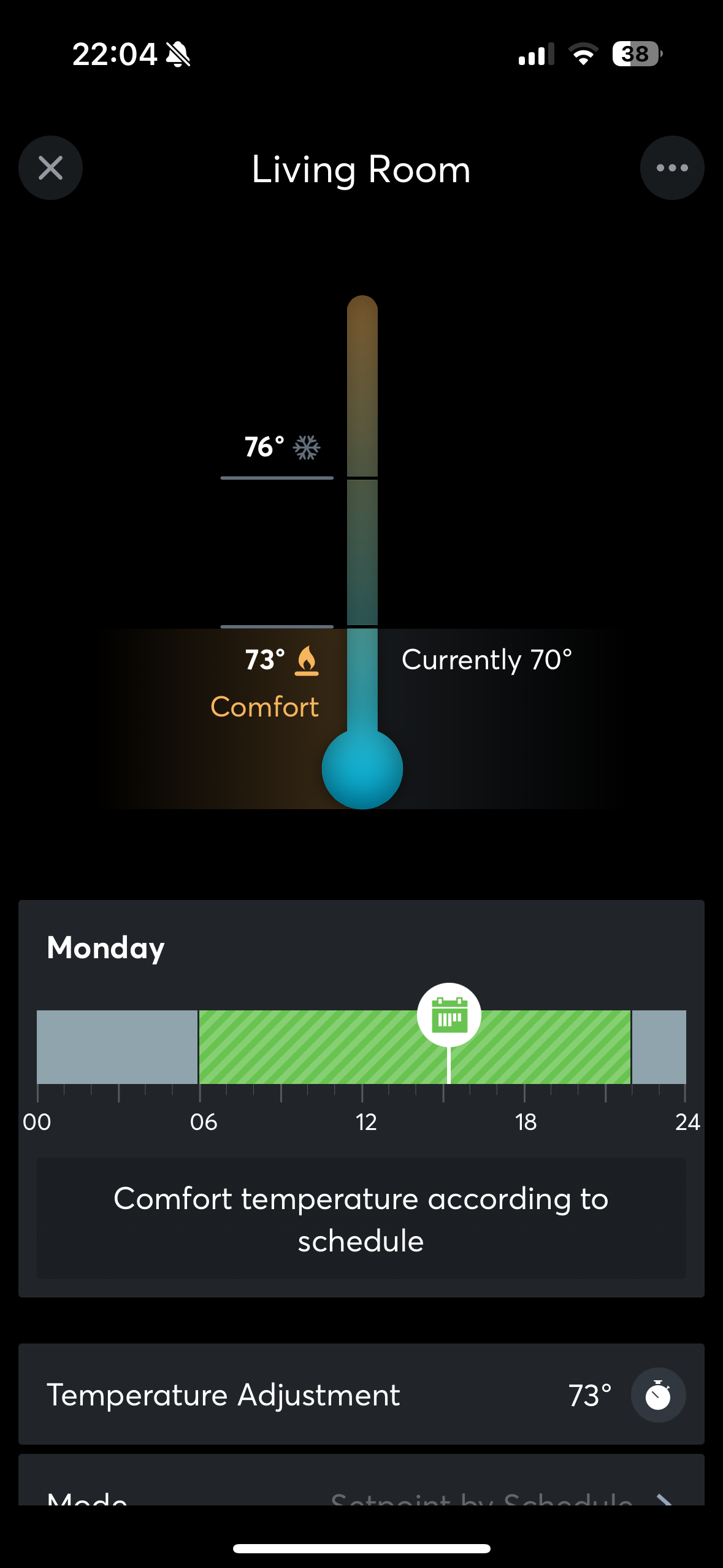Open the Mode setting row
The width and height of the screenshot is (723, 1568).
pos(361,1492)
